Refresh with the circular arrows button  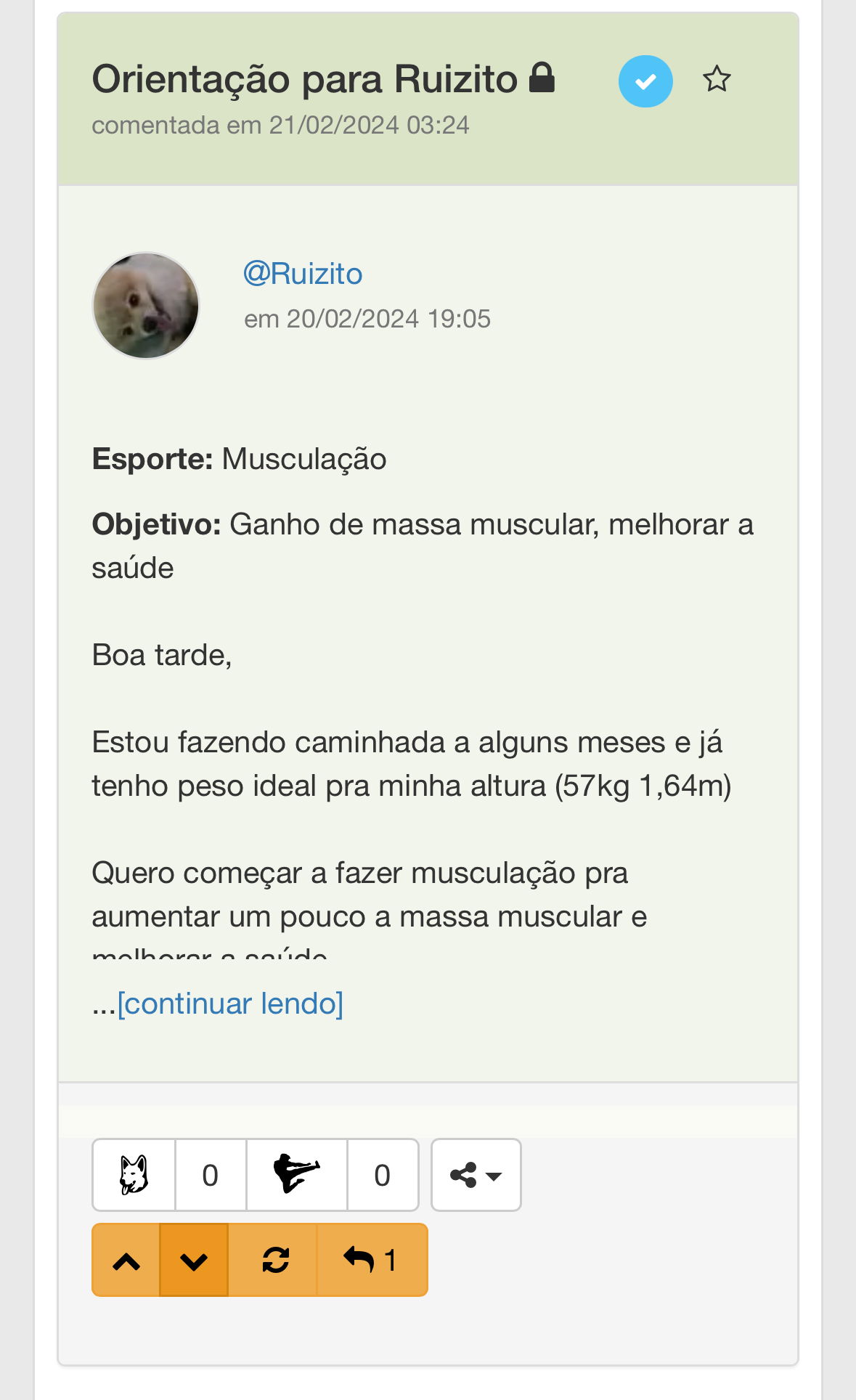click(275, 1260)
